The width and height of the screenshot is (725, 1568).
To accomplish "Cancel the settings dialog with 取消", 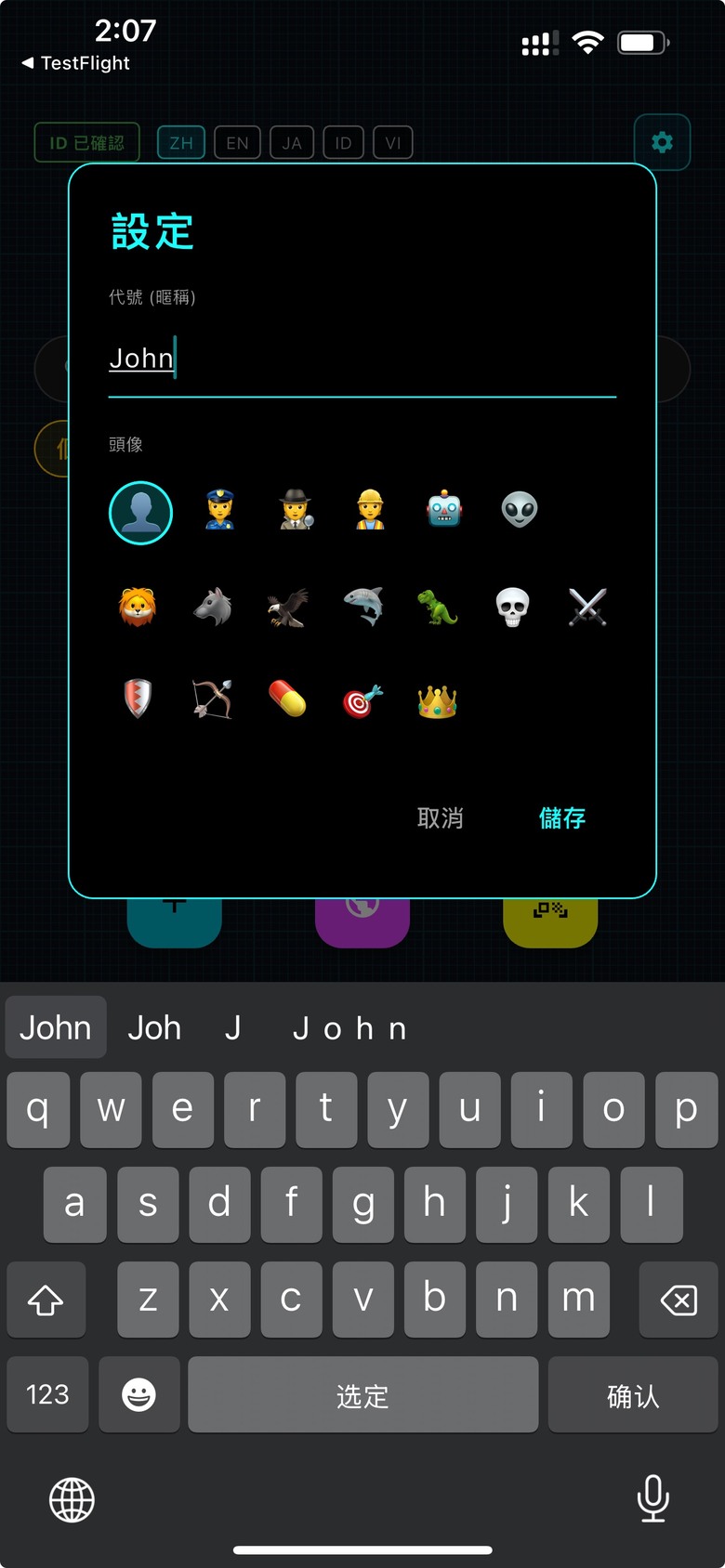I will [x=441, y=818].
